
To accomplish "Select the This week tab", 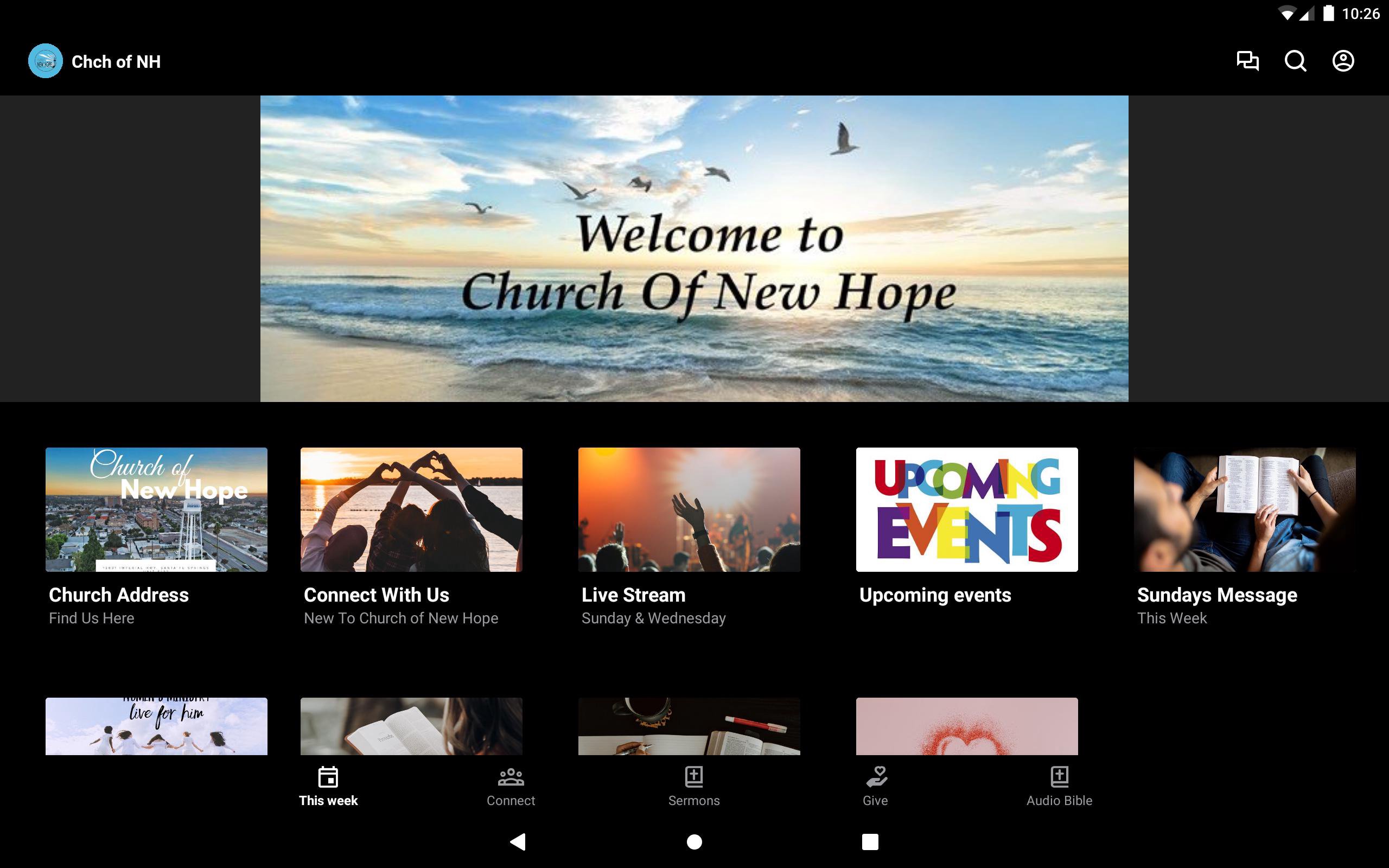I will [x=328, y=787].
